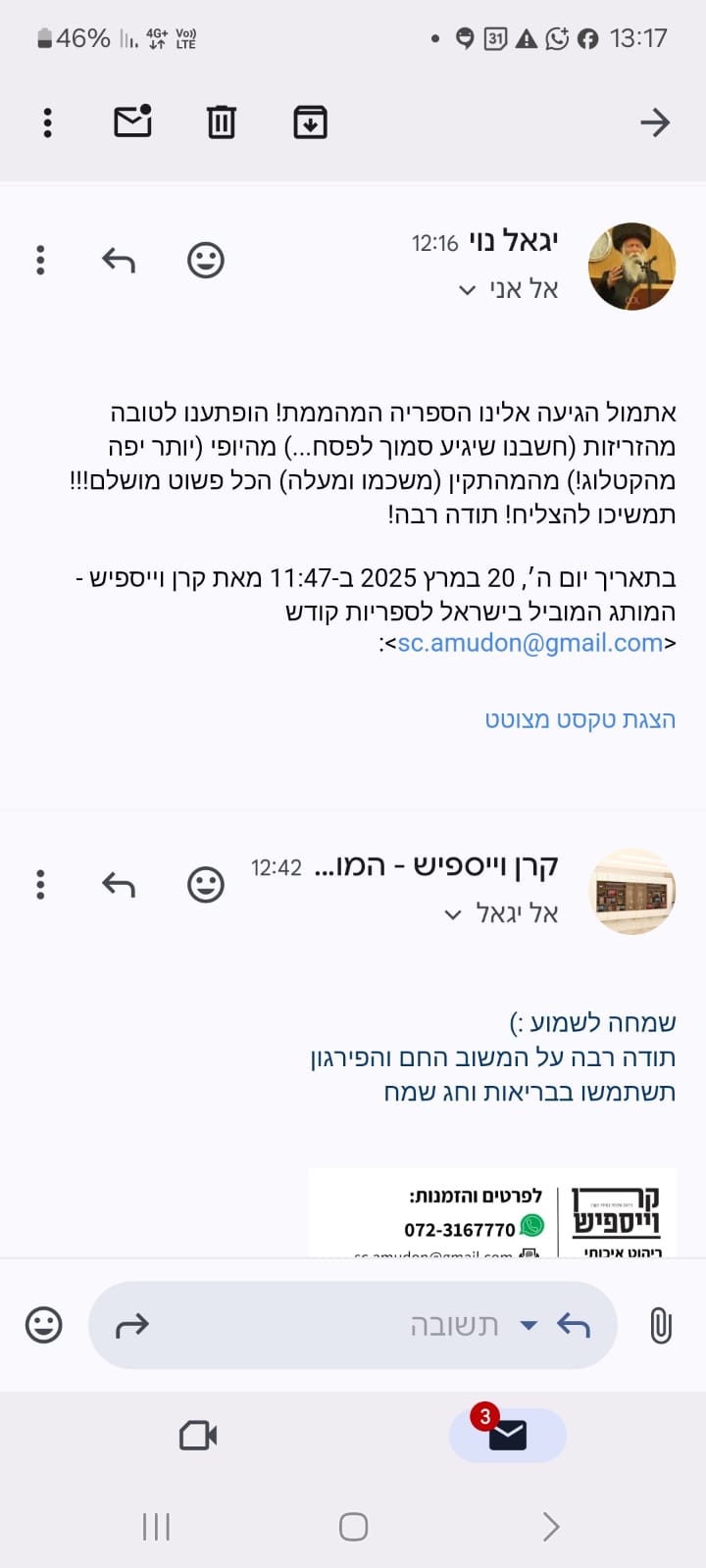This screenshot has height=1568, width=706.
Task: Open more options for קרן וייספיש's message
Action: click(40, 885)
